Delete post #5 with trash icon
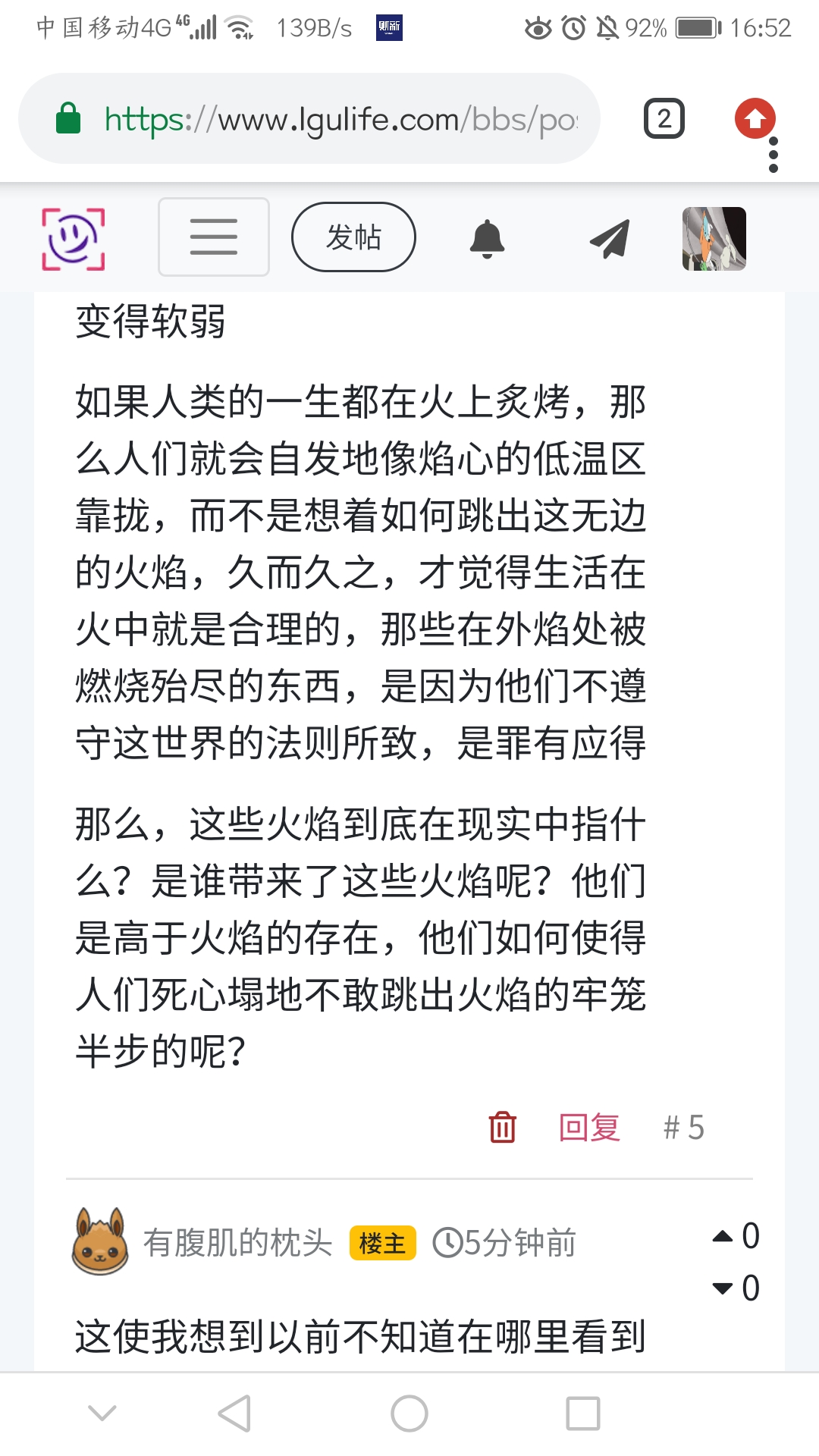The height and width of the screenshot is (1456, 819). pos(502,1127)
